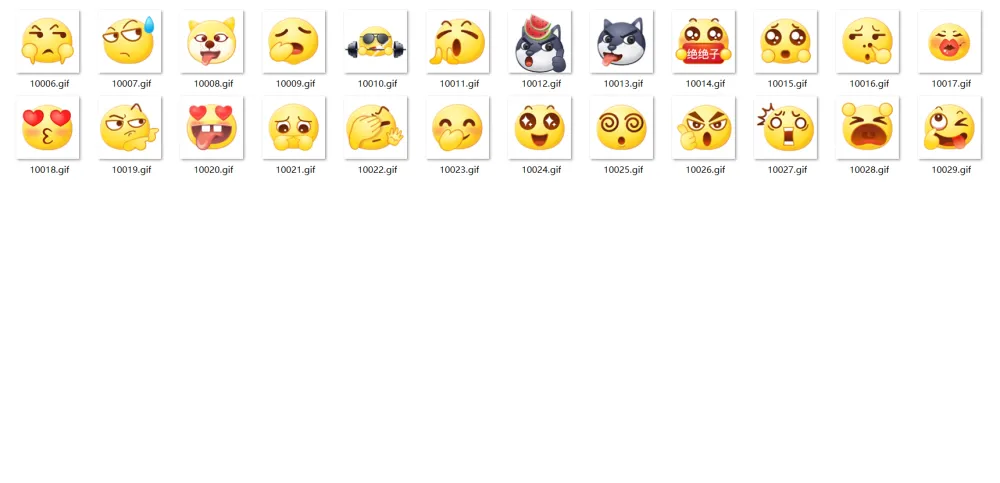Open the face-palm emoji 10022.gif
This screenshot has height=483, width=1000.
pyautogui.click(x=376, y=128)
